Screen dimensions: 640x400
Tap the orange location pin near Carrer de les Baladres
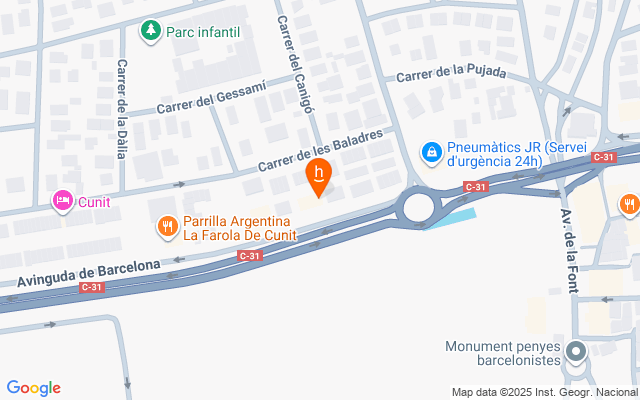[x=319, y=177]
